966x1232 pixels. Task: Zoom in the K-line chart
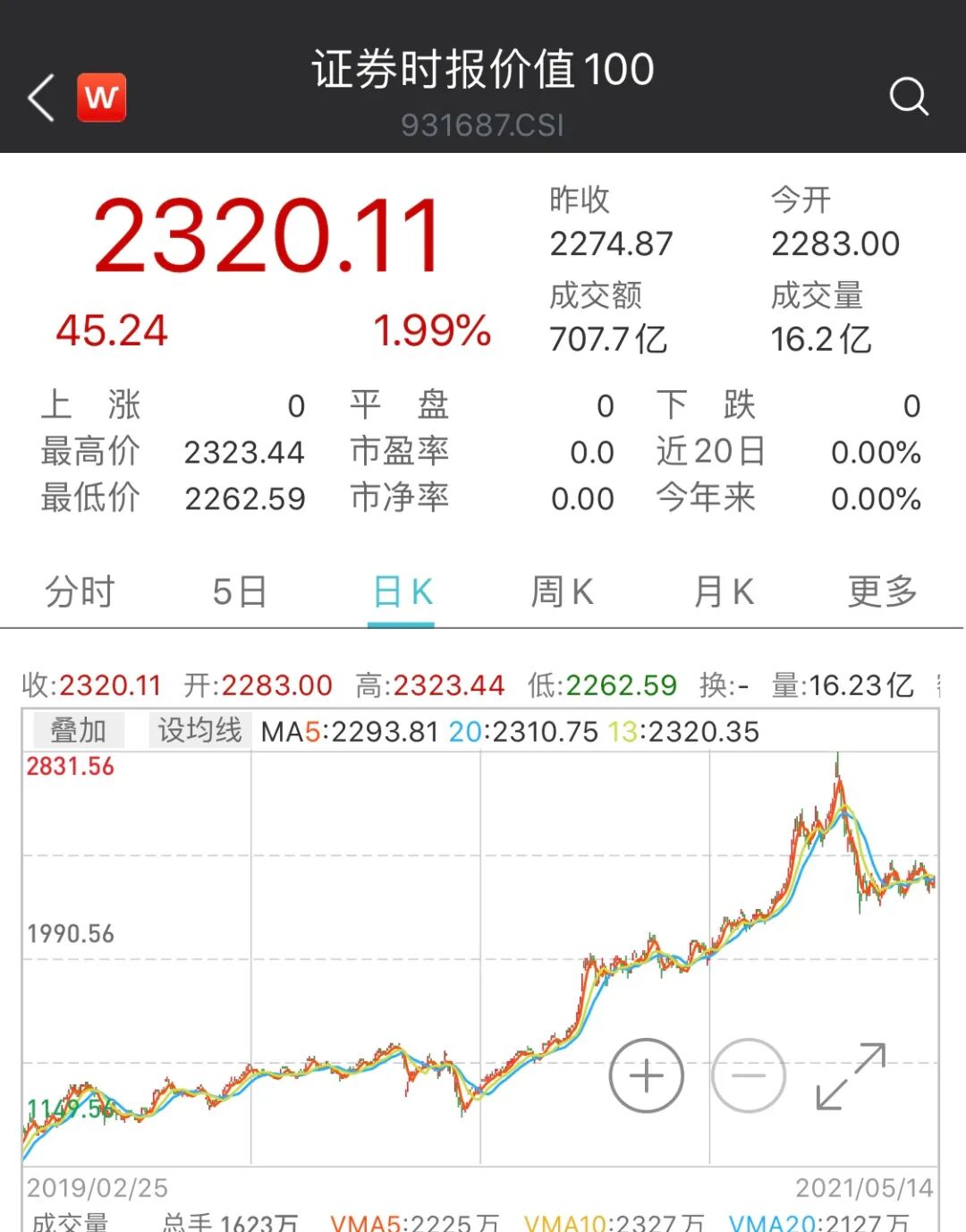click(x=646, y=1075)
